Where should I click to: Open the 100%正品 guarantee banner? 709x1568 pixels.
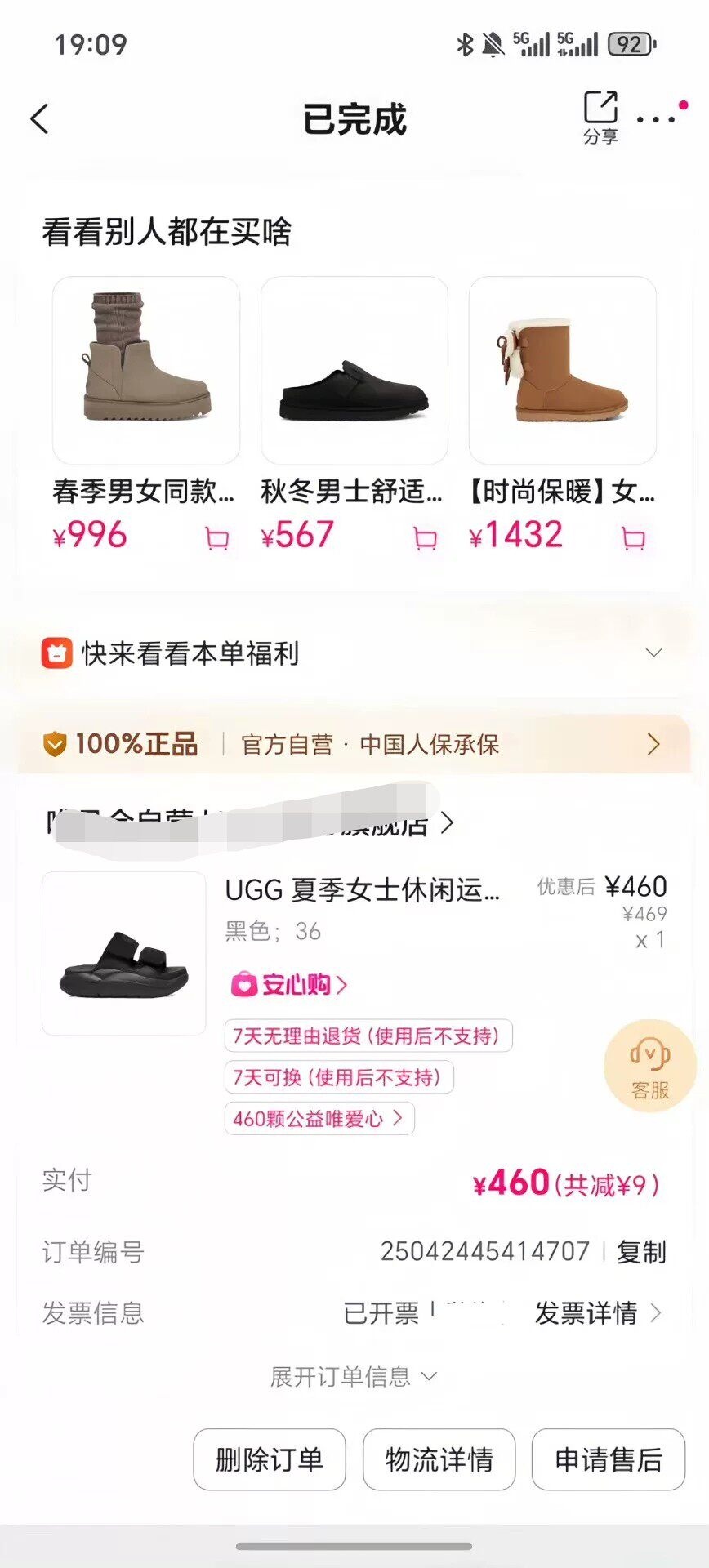coord(354,744)
